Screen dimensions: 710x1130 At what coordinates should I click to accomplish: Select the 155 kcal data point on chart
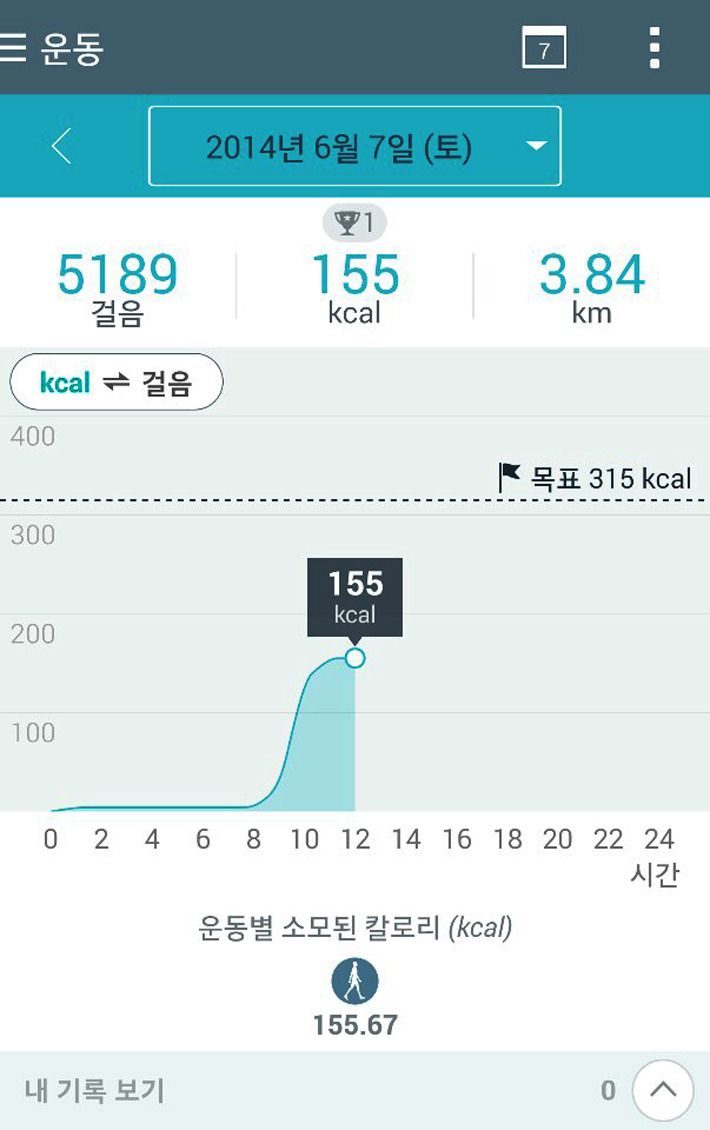(x=354, y=657)
